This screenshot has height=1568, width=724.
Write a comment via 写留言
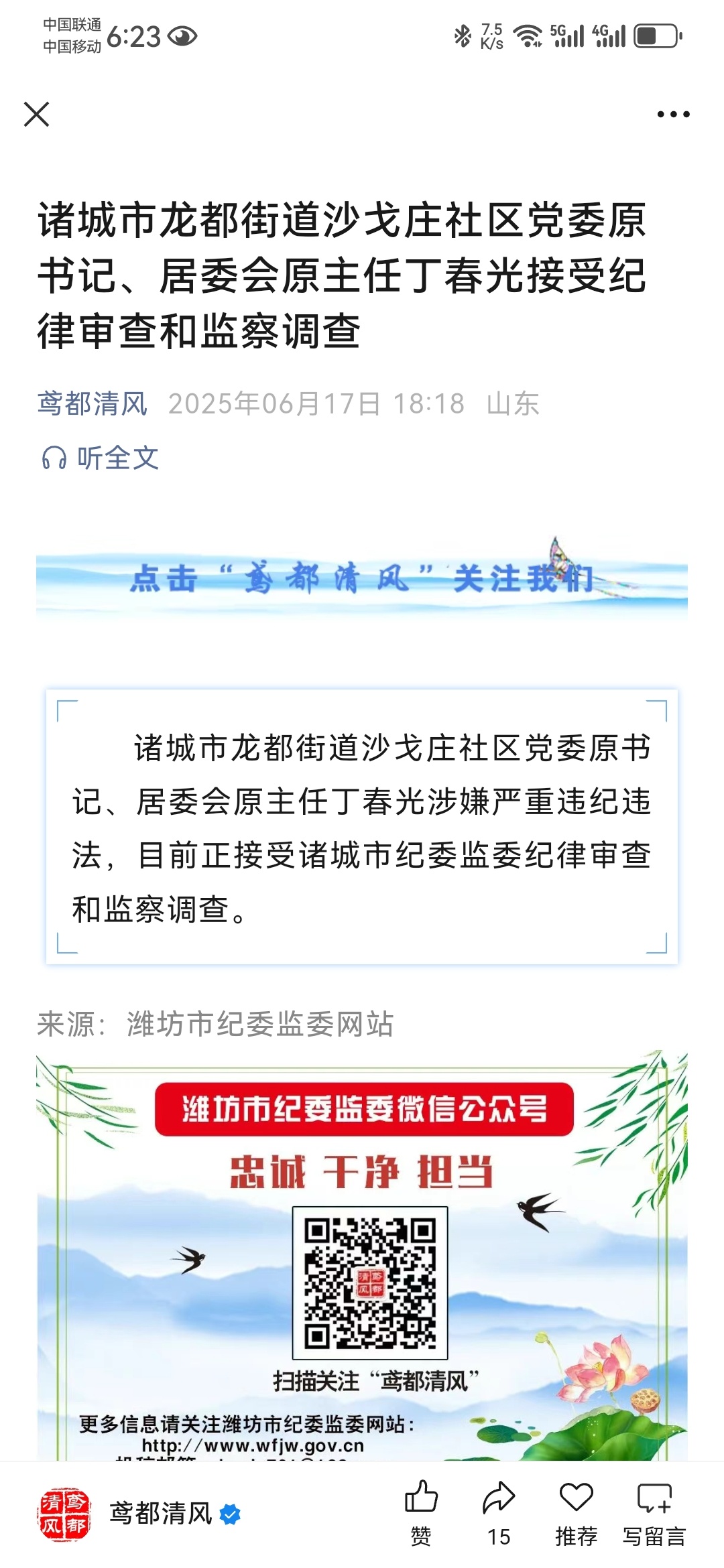(654, 1511)
